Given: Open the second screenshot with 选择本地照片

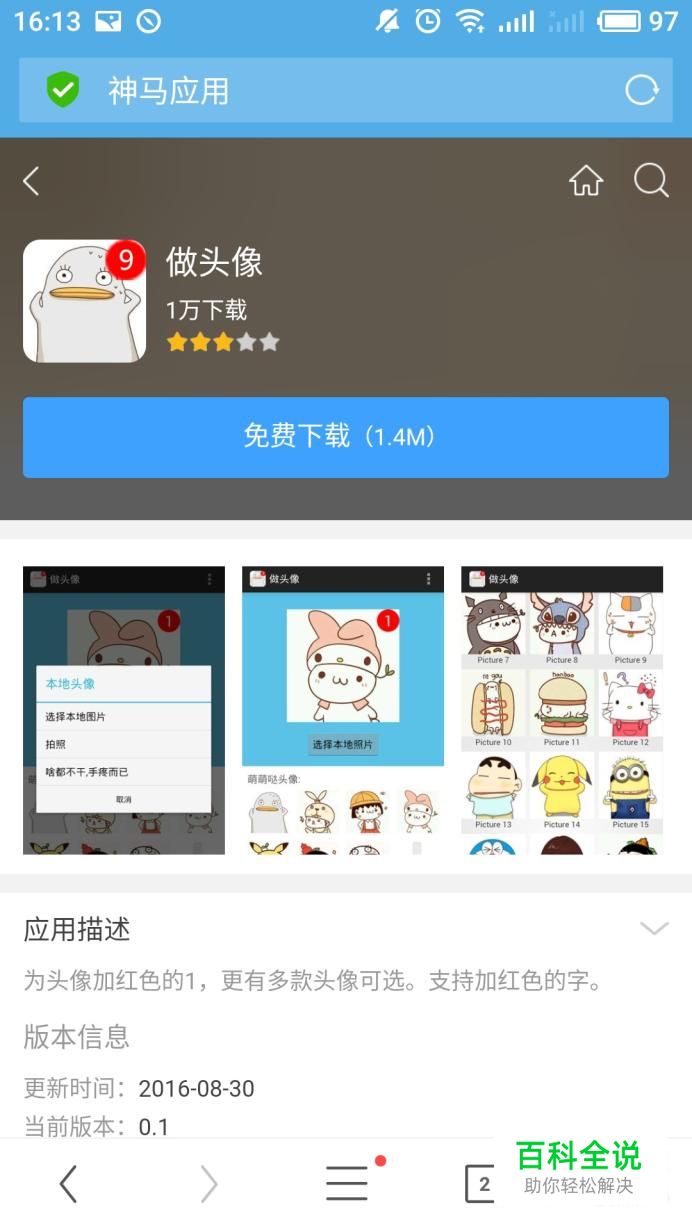Looking at the screenshot, I should [x=343, y=710].
